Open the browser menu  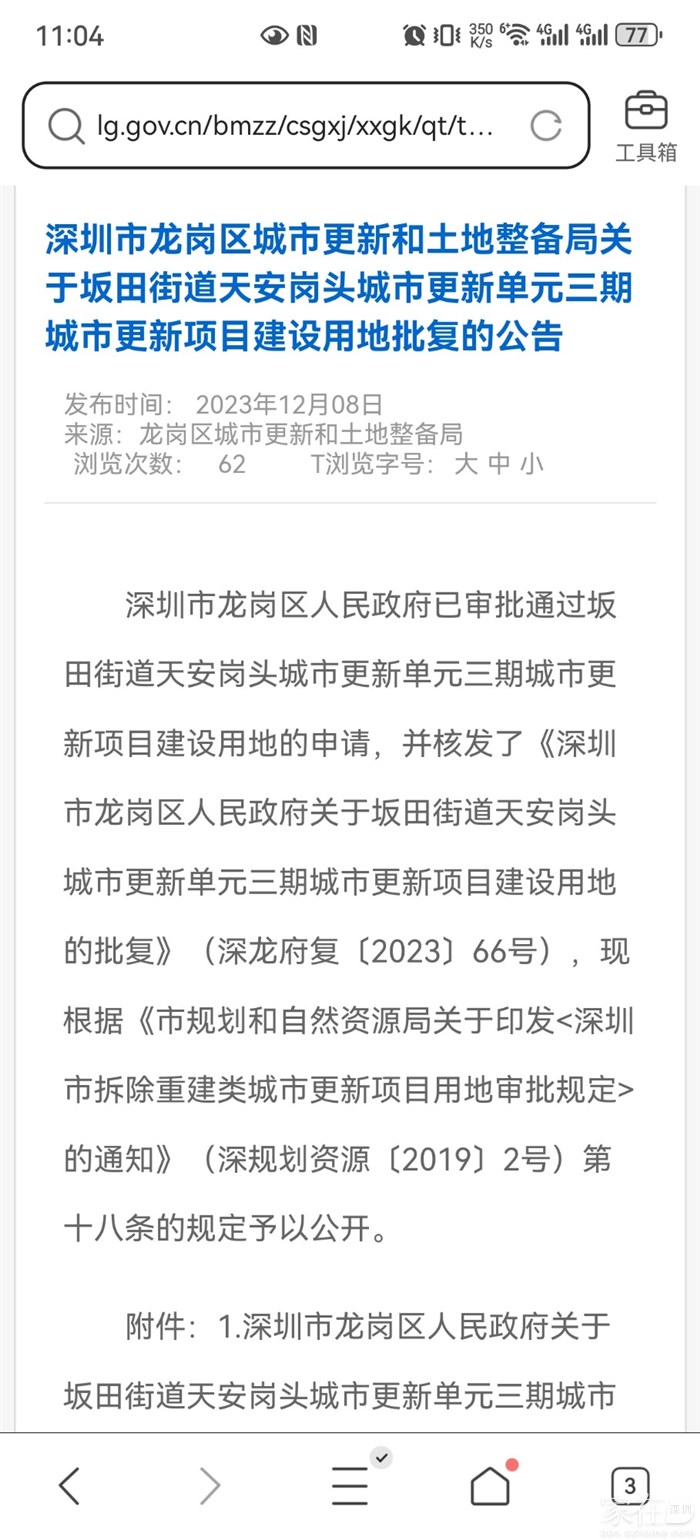point(350,1486)
